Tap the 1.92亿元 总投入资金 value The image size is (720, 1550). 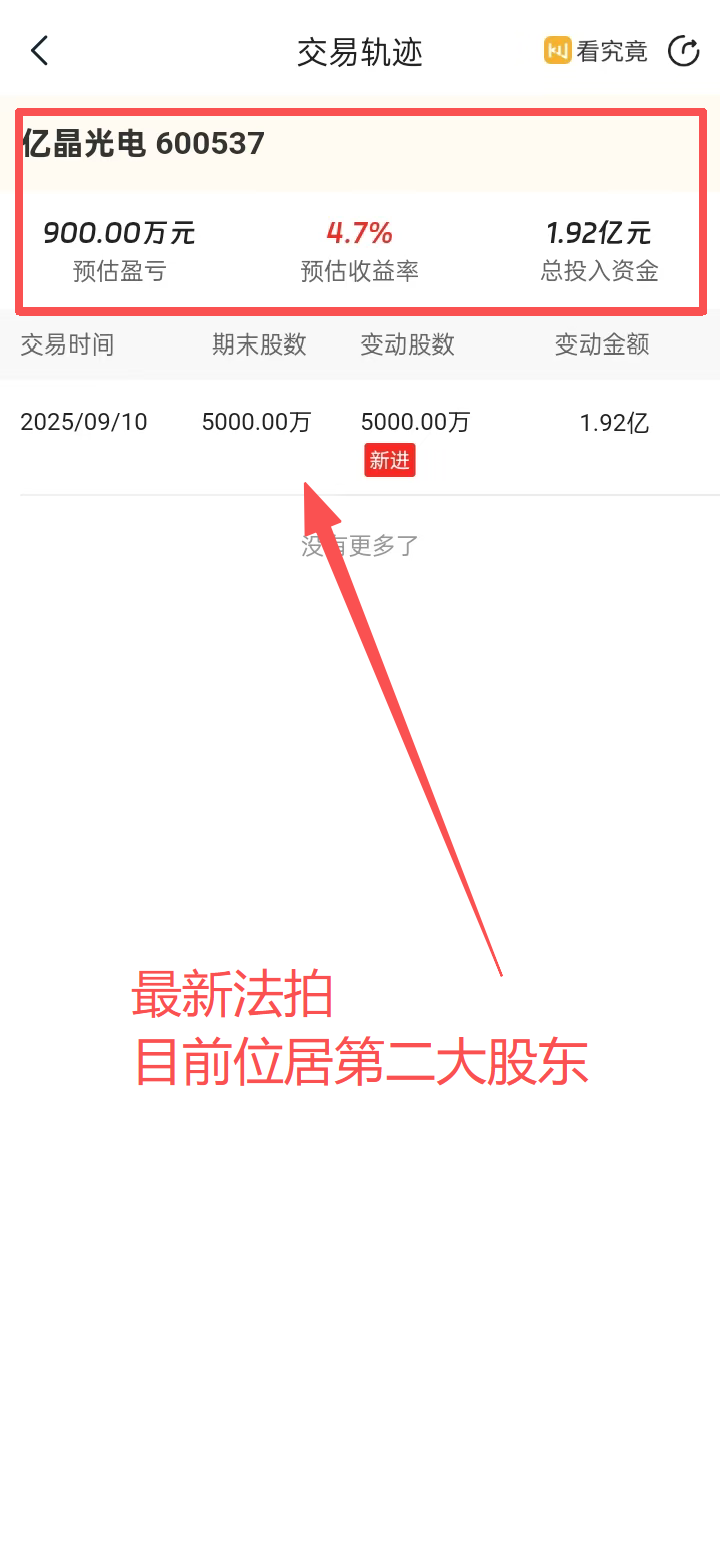(x=598, y=231)
